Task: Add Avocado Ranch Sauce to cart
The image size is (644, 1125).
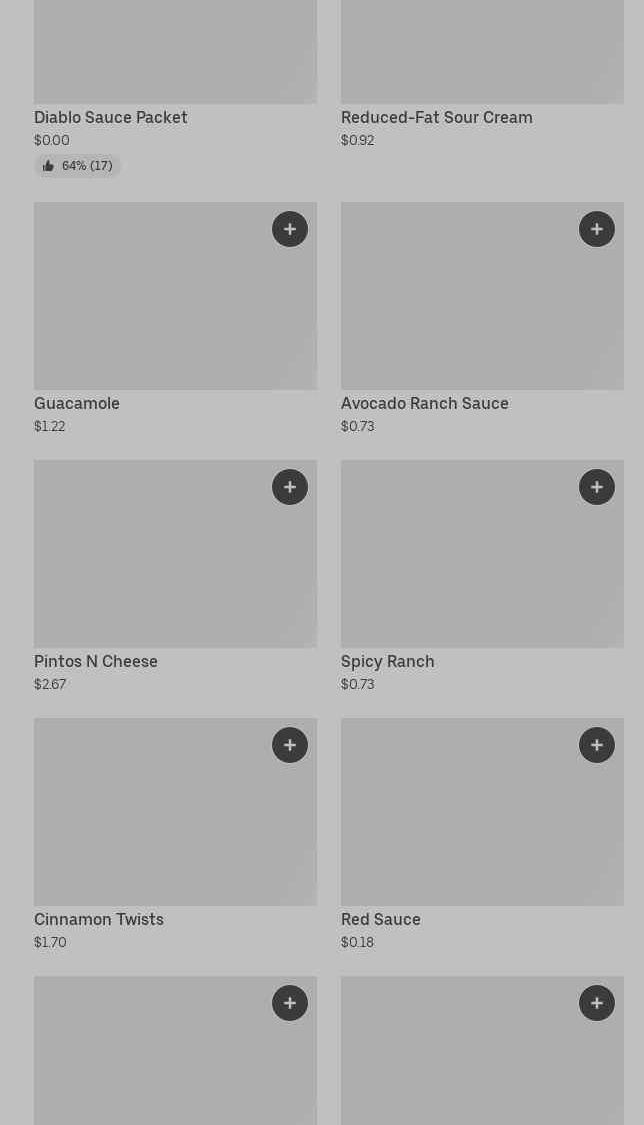Action: click(x=597, y=229)
